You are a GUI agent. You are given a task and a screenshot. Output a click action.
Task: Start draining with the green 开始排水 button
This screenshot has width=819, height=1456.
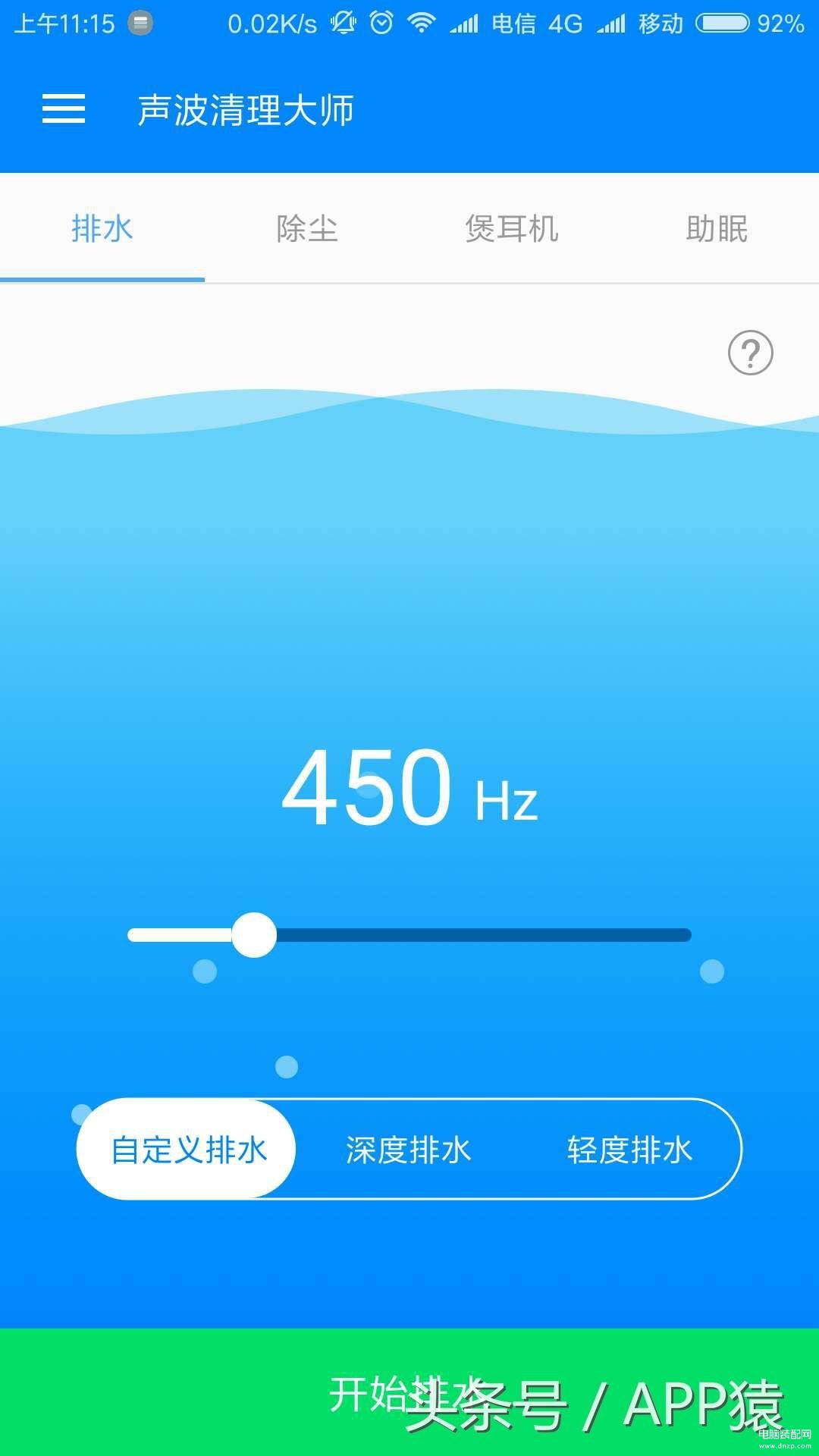(409, 1392)
